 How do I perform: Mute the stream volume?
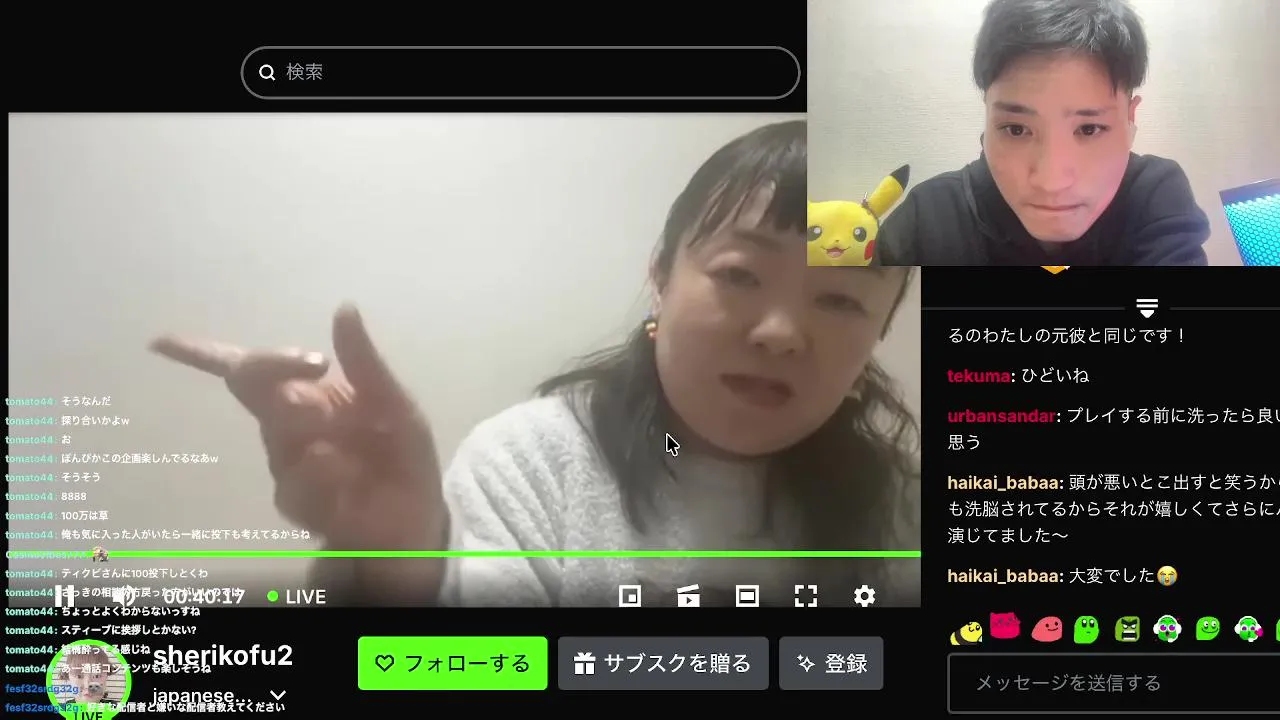123,596
